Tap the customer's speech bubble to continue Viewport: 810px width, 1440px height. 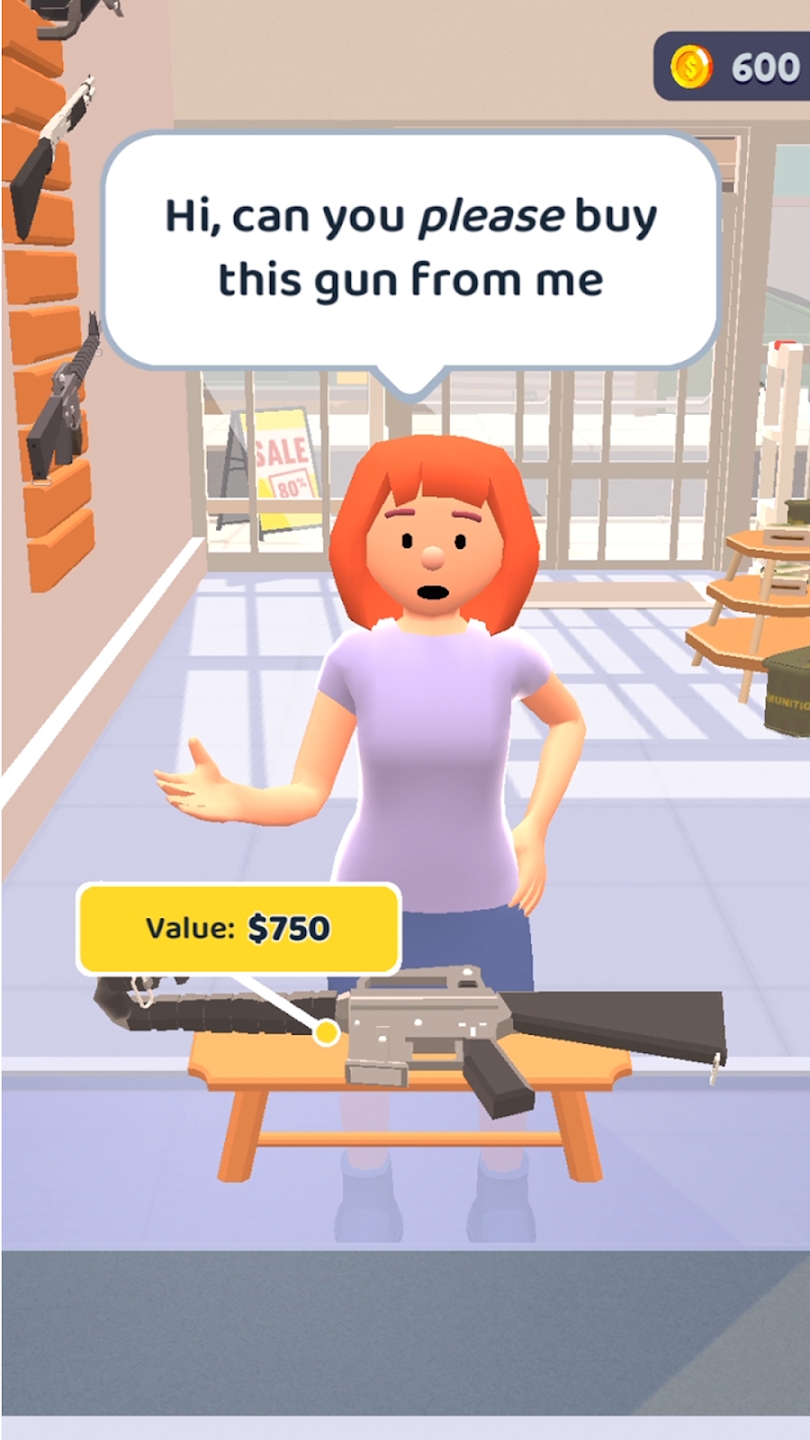point(410,248)
